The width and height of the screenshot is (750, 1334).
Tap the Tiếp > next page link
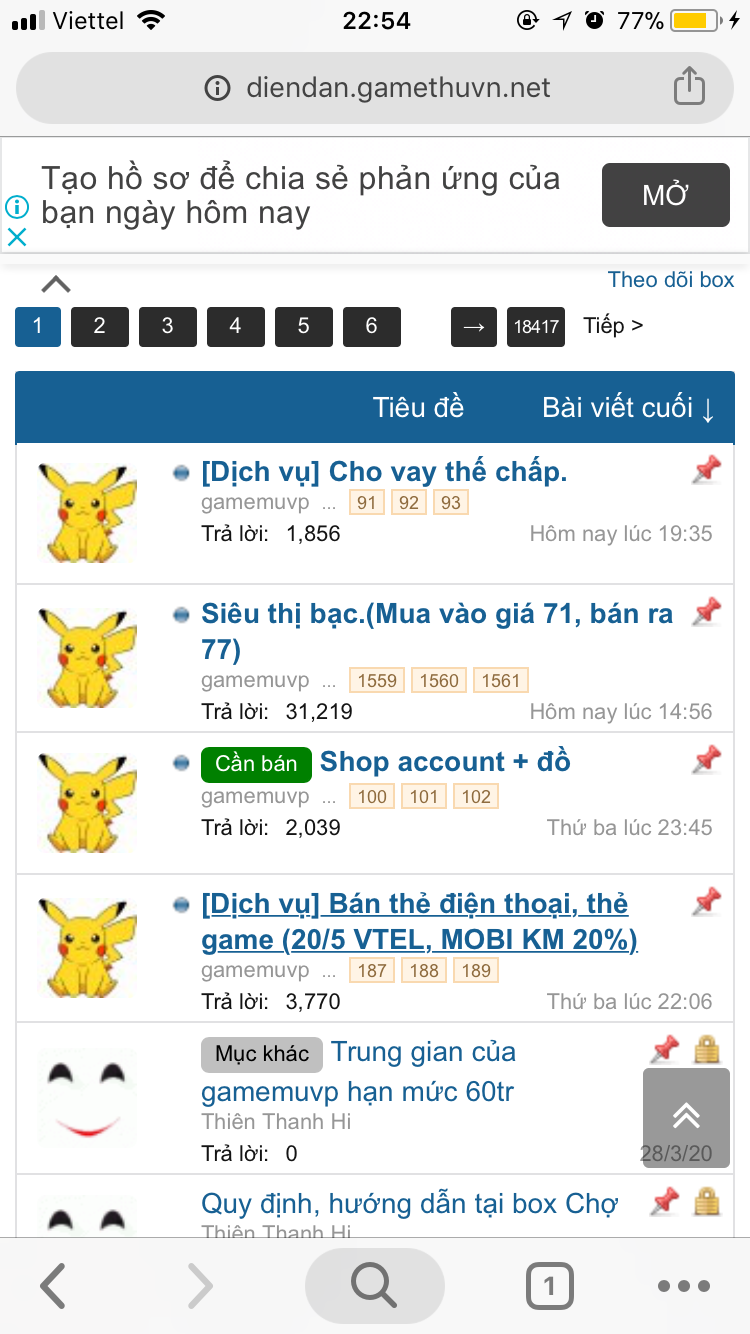(x=613, y=326)
